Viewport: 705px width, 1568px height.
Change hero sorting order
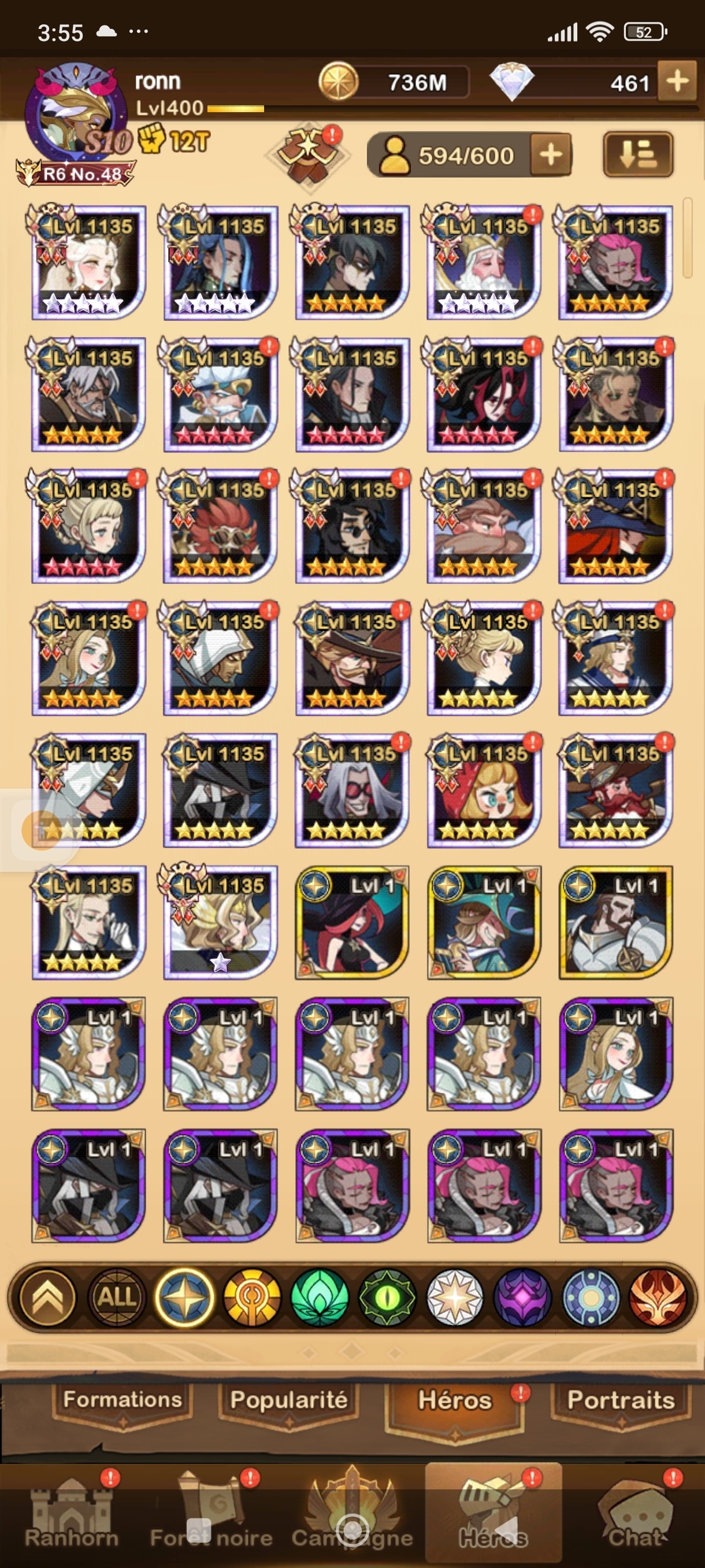(637, 154)
